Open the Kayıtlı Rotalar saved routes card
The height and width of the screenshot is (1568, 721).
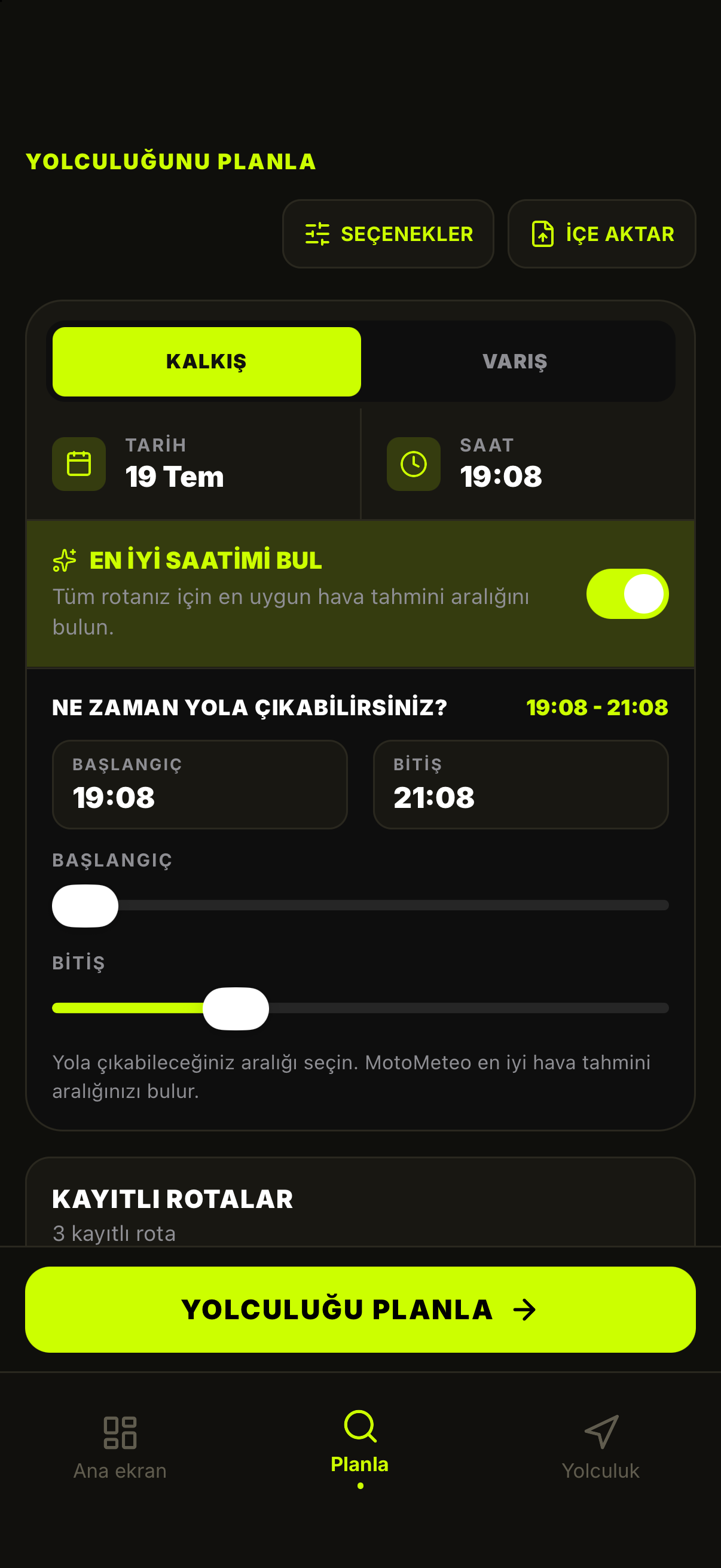point(360,1202)
